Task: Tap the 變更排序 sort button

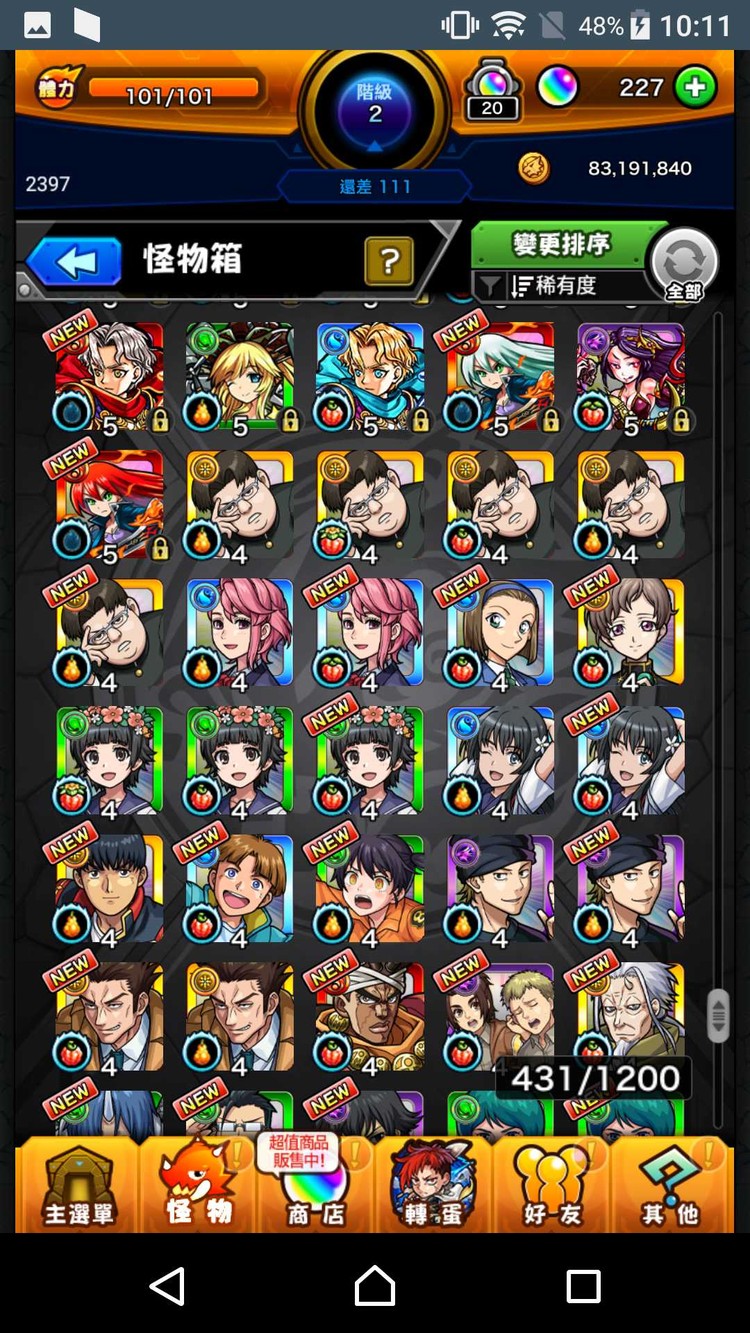Action: click(560, 245)
